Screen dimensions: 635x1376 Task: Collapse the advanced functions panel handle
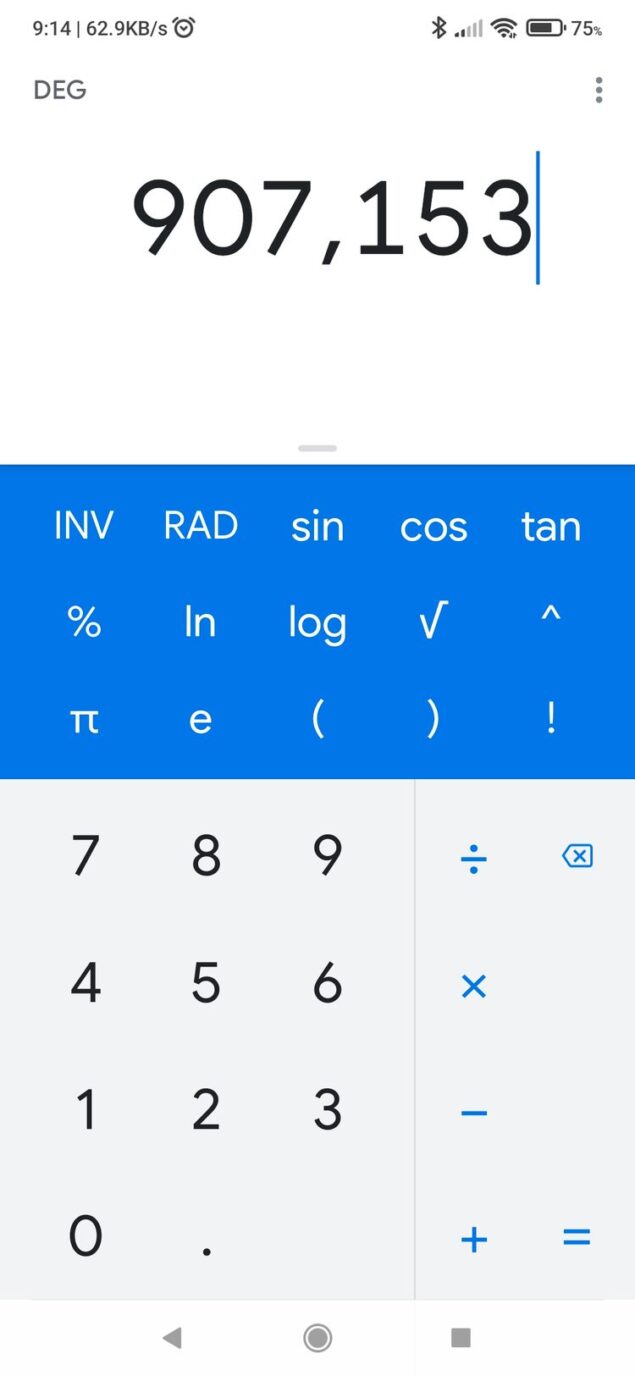pos(317,449)
